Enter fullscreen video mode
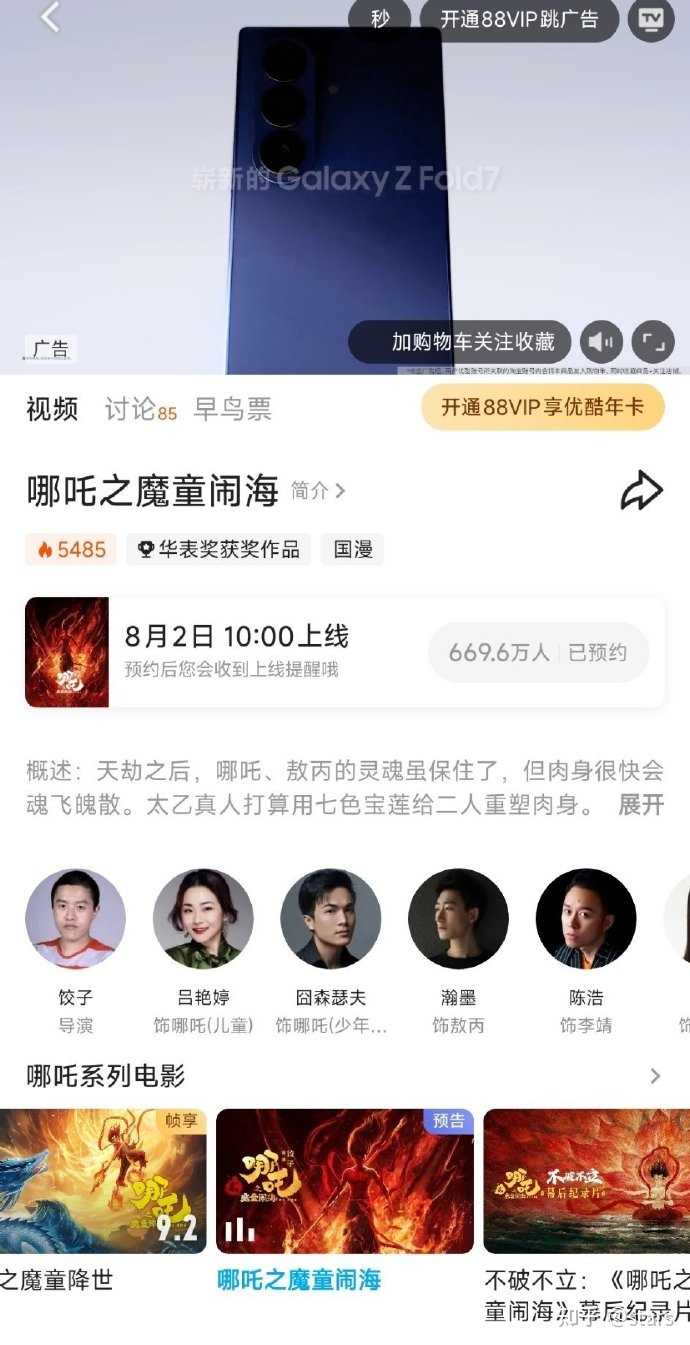690x1345 pixels. tap(653, 342)
